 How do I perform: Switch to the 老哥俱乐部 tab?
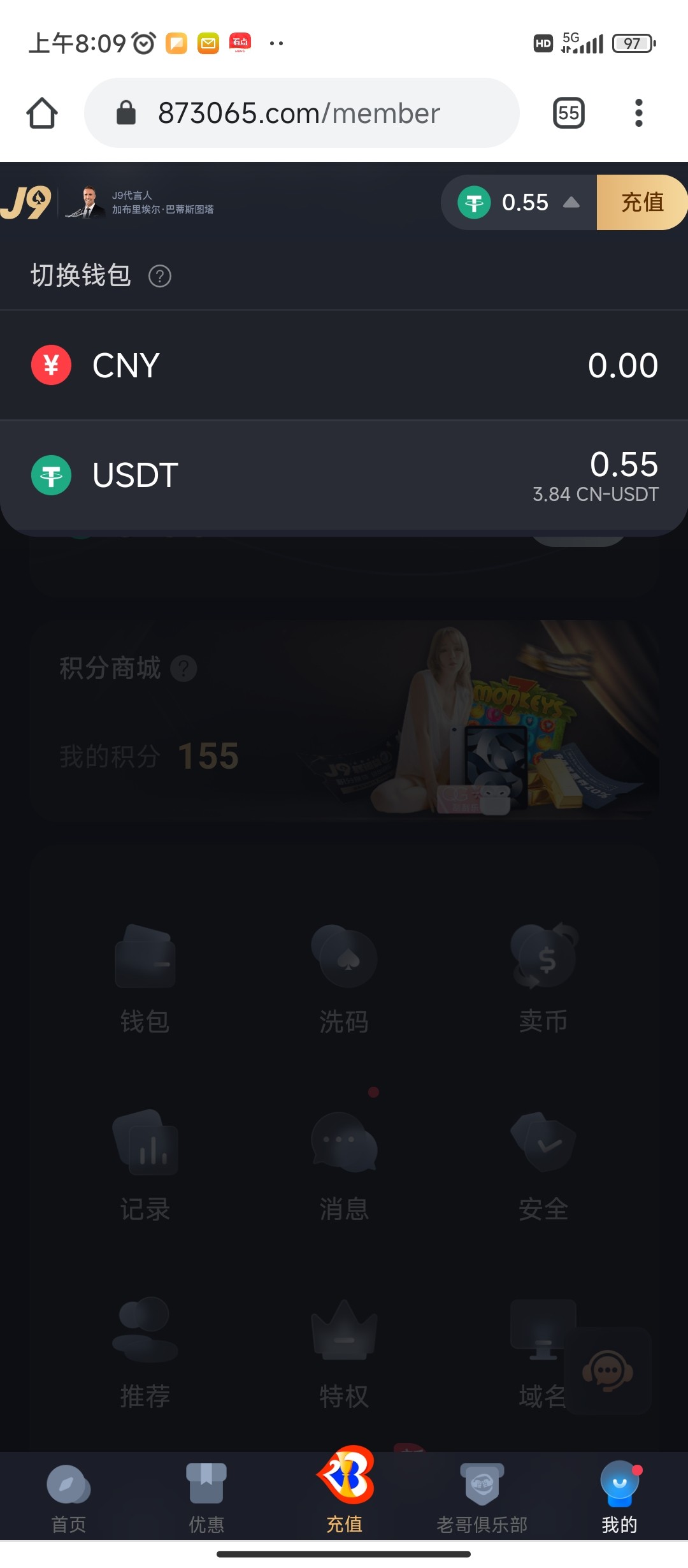coord(482,1498)
